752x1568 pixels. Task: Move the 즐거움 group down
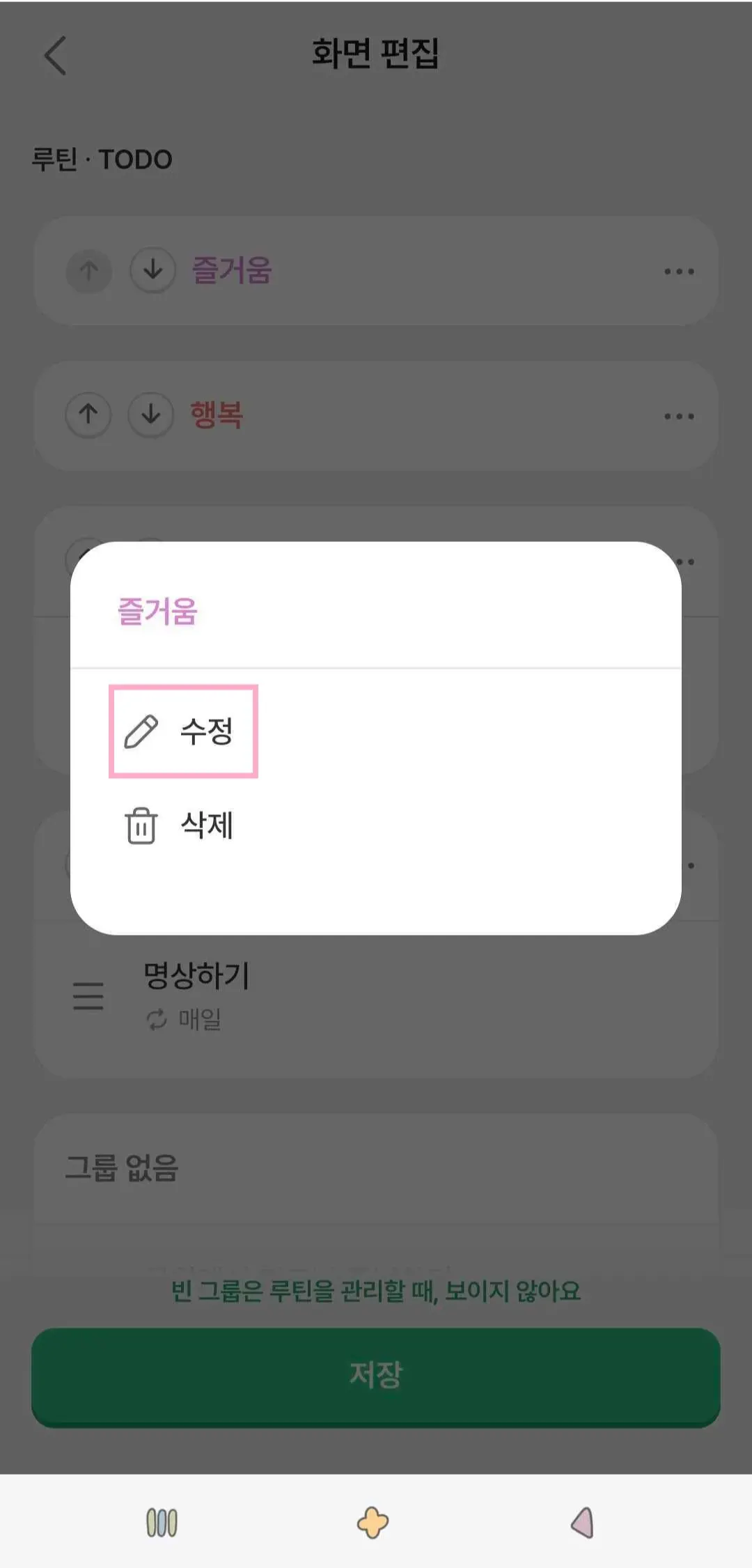coord(152,270)
